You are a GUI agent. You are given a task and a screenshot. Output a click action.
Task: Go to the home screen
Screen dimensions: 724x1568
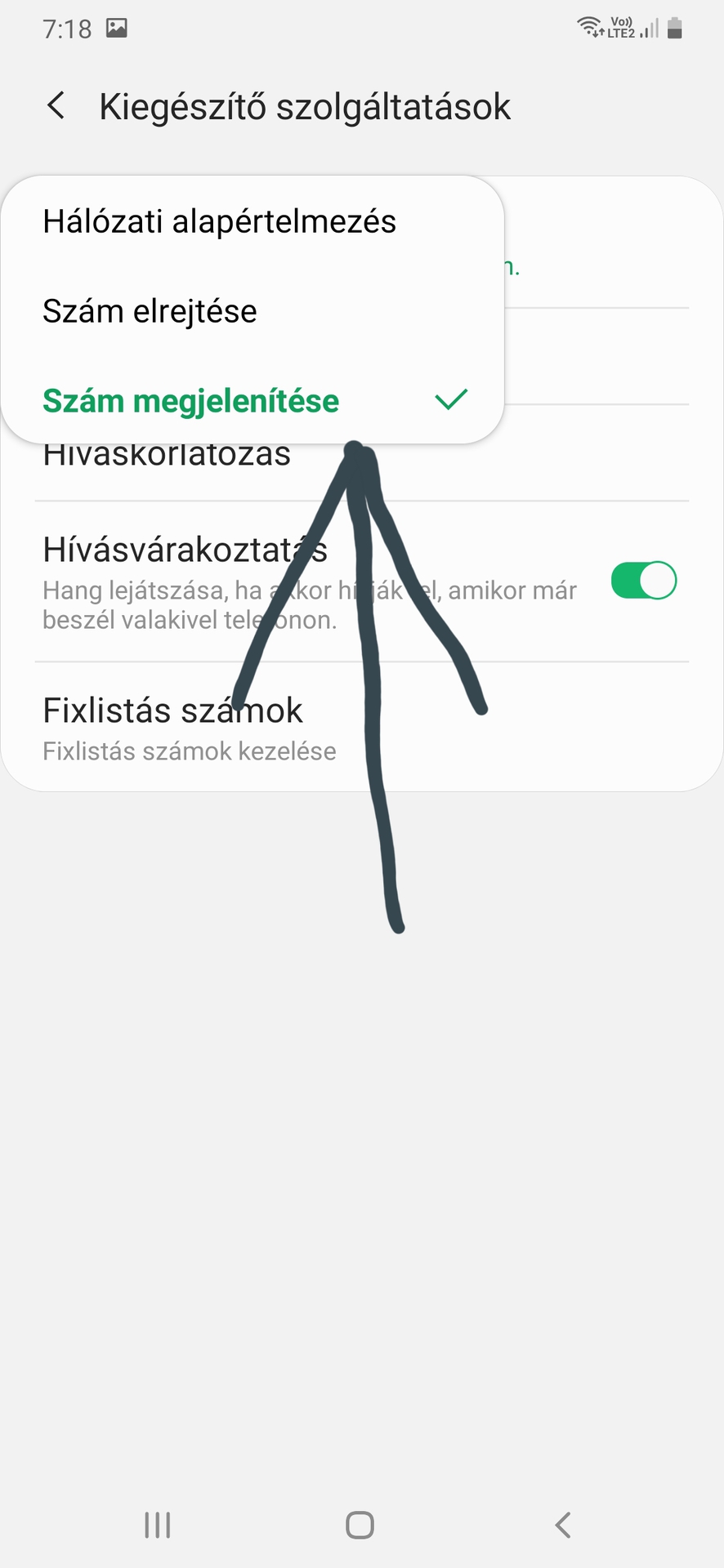360,1524
